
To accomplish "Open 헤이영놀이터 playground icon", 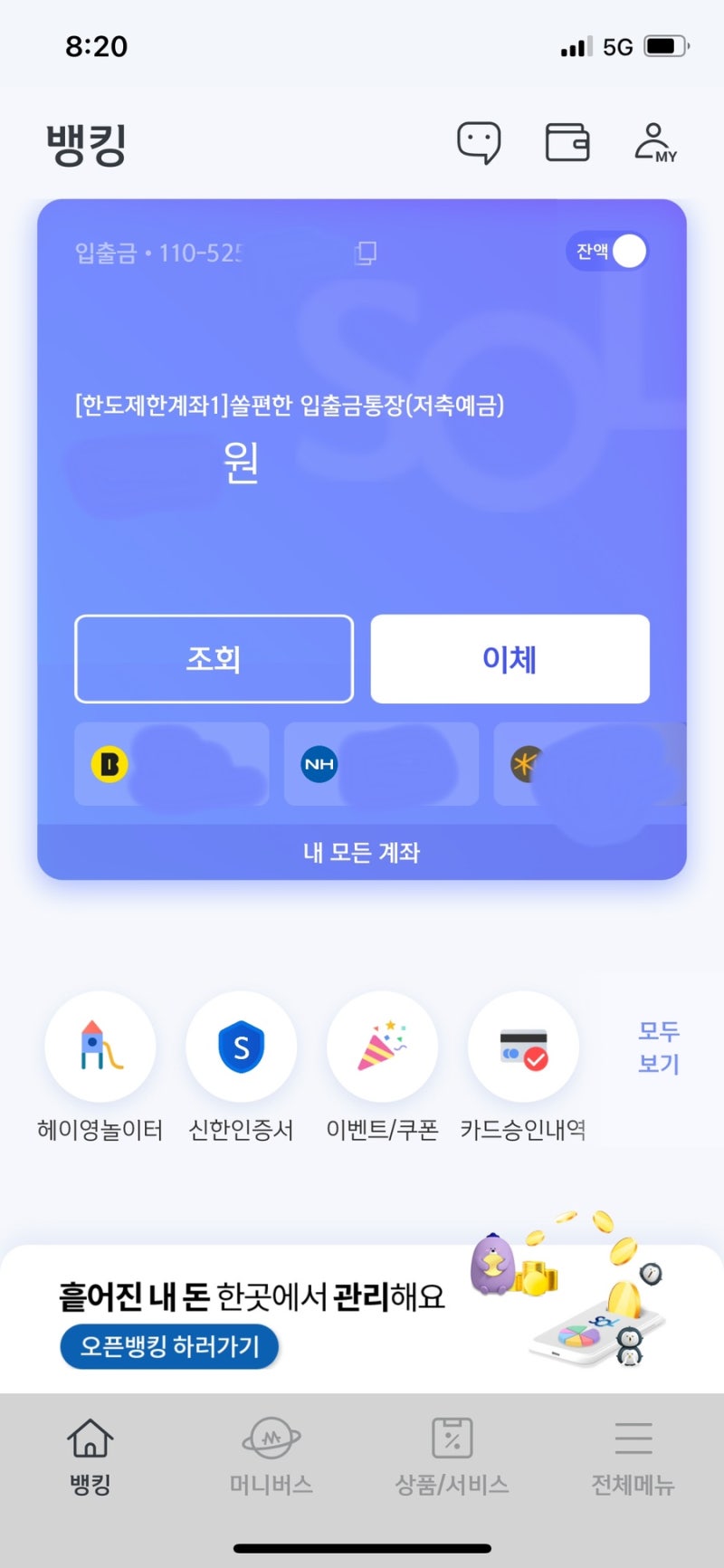I will coord(100,1047).
